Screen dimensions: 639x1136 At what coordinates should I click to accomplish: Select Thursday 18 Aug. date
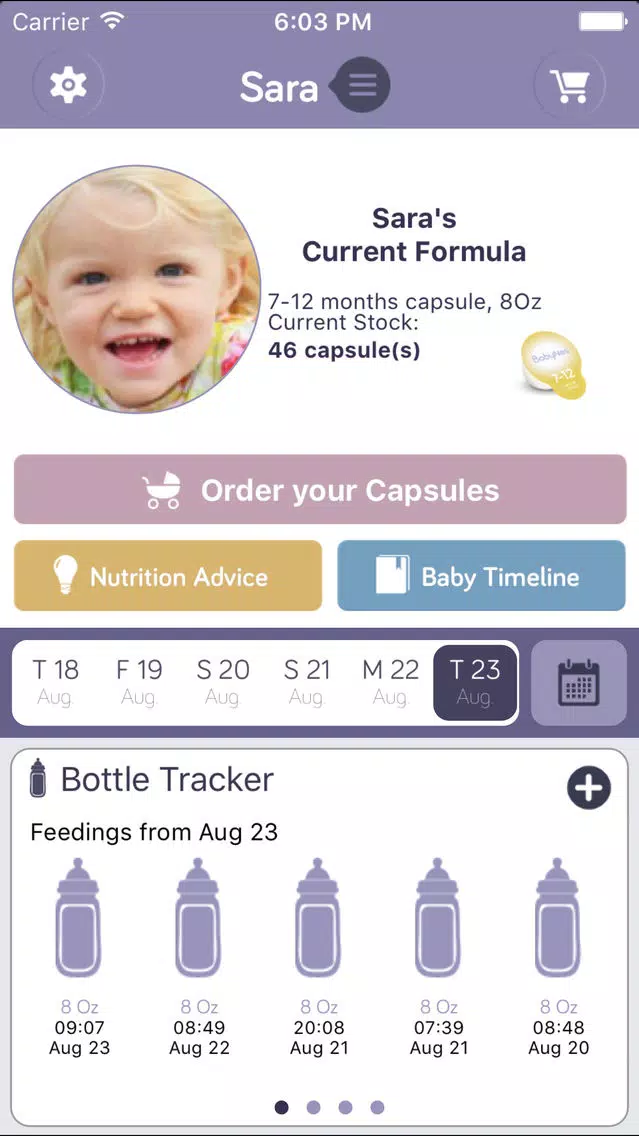(x=56, y=682)
